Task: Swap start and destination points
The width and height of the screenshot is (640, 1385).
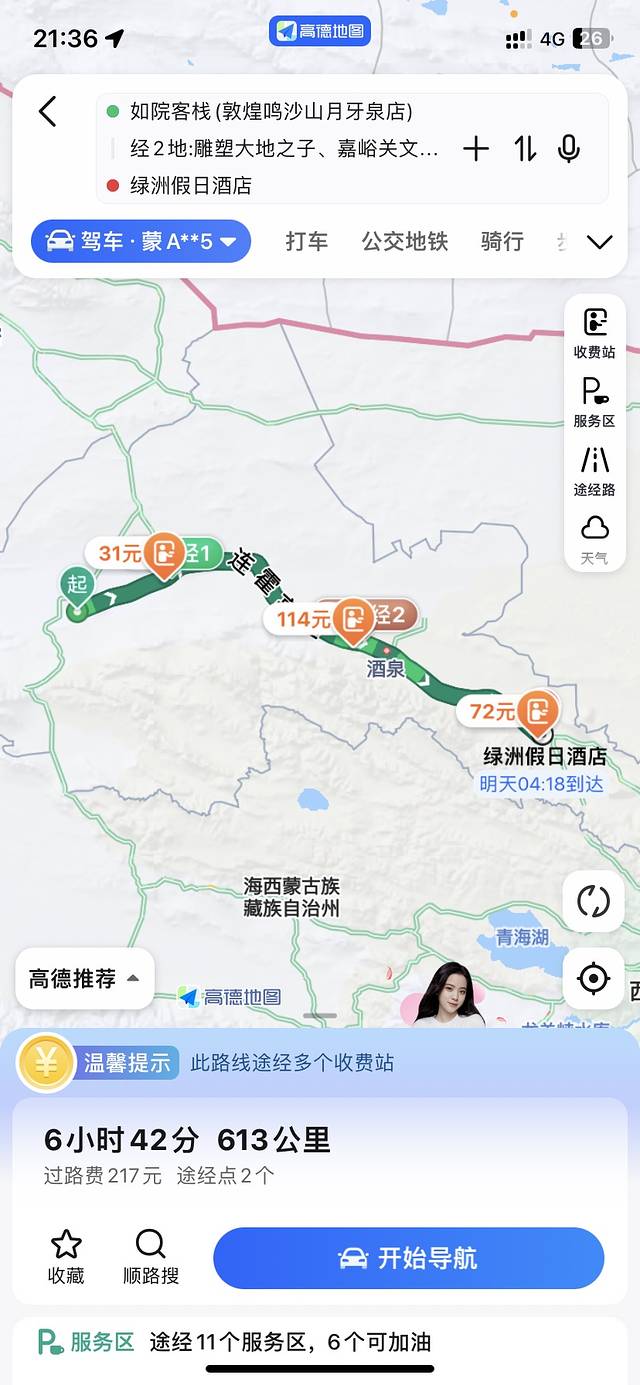Action: [526, 149]
